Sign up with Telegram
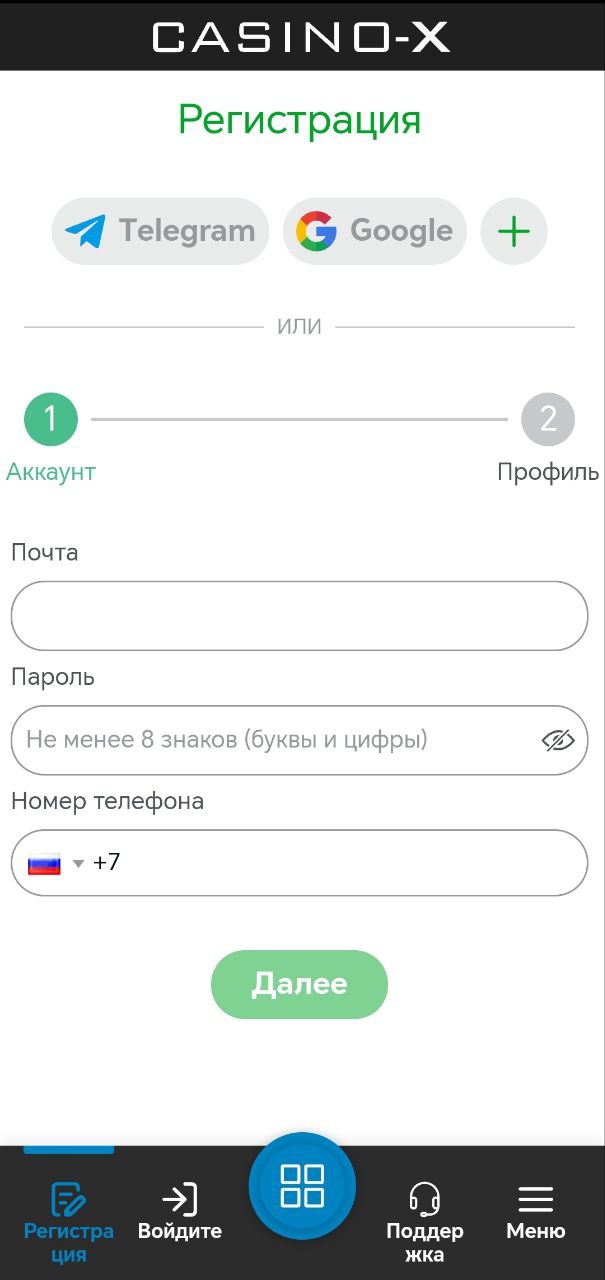This screenshot has height=1280, width=605. (x=160, y=231)
